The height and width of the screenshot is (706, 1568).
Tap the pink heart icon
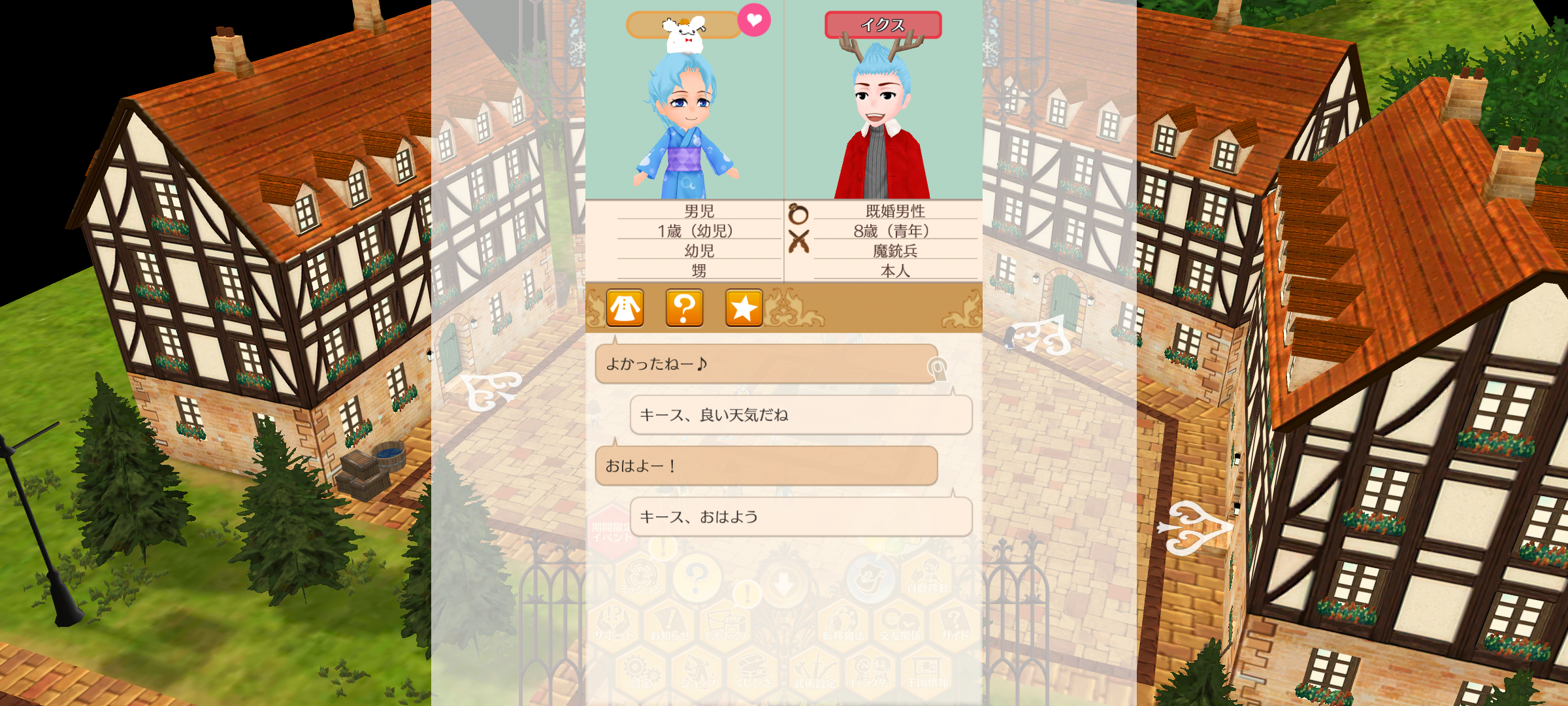[x=754, y=20]
